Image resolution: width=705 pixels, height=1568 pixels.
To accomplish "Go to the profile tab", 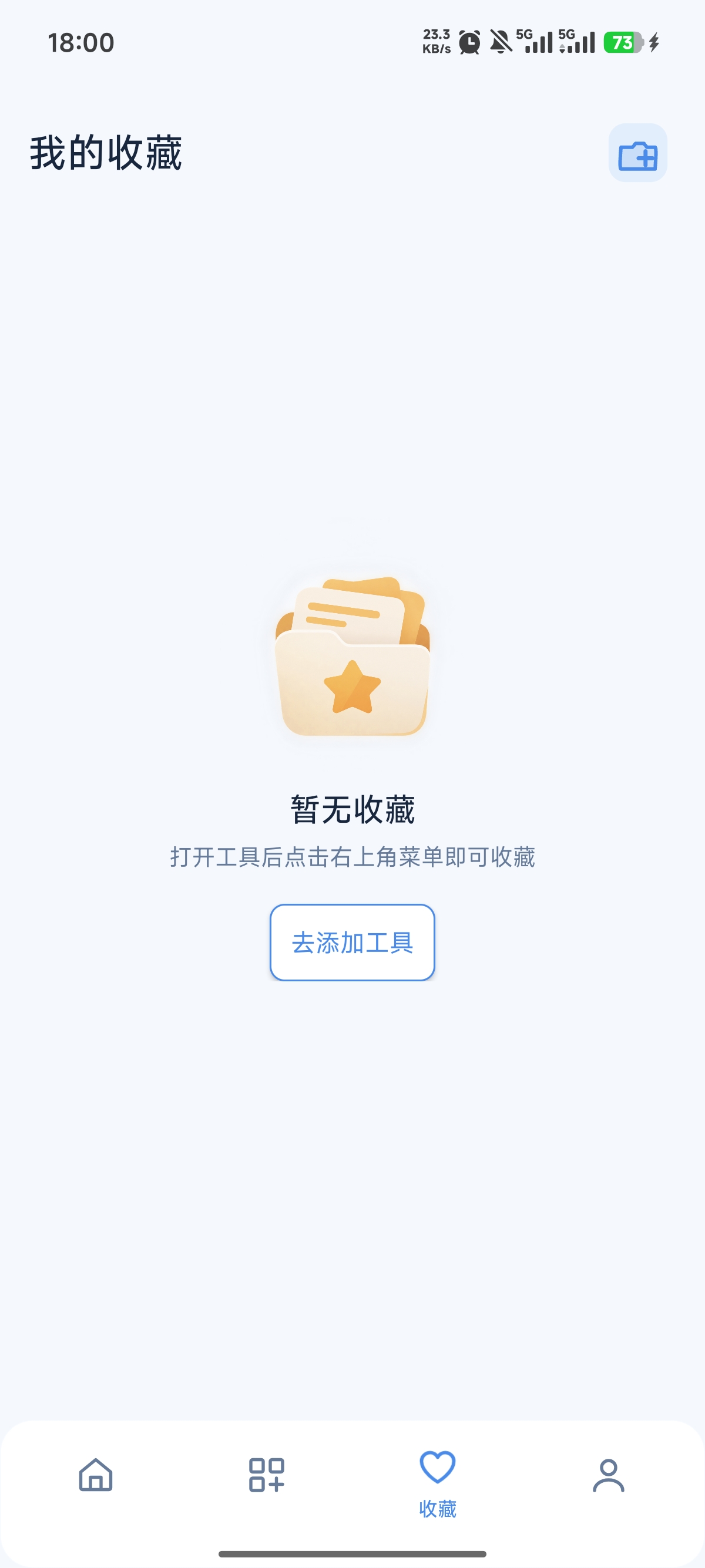I will (609, 1475).
